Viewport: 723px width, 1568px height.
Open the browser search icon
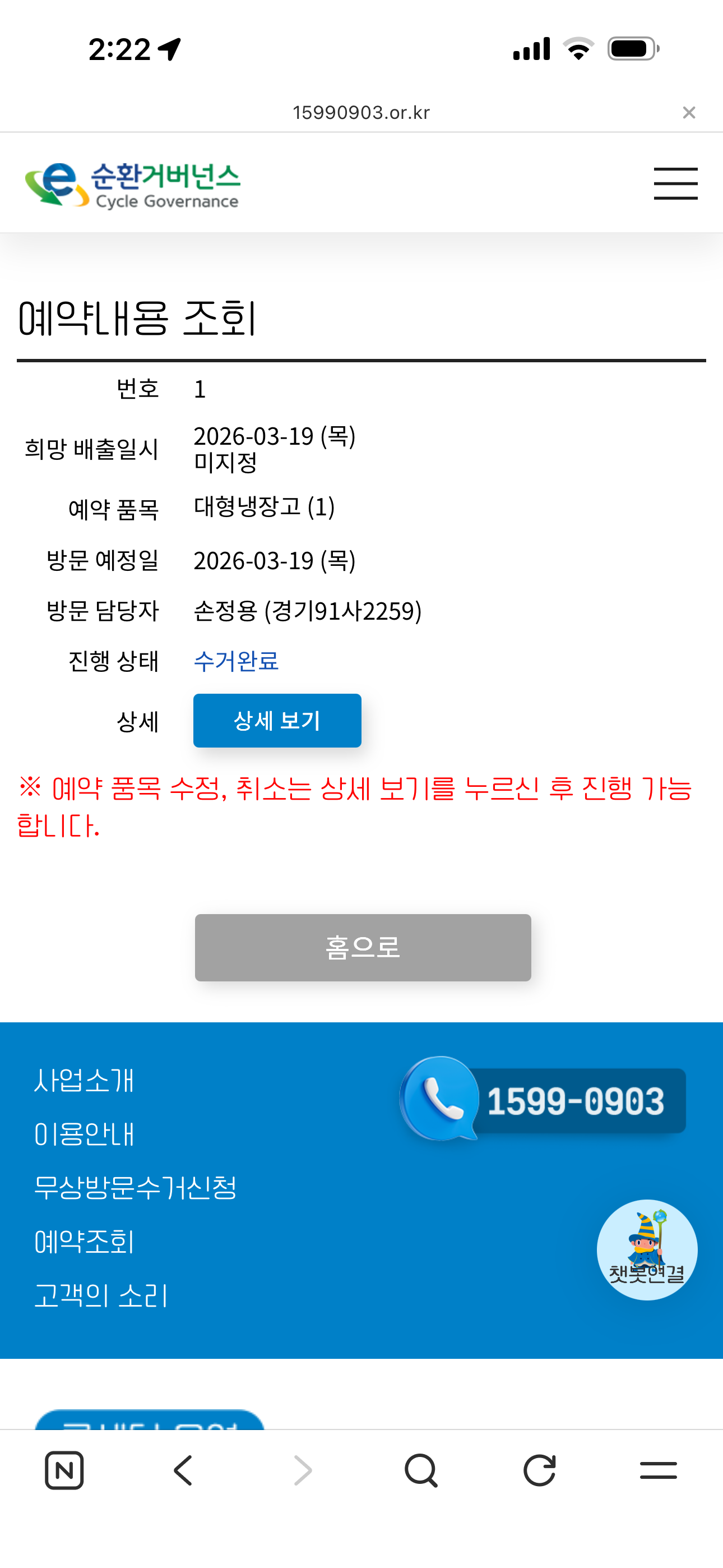pyautogui.click(x=421, y=1470)
